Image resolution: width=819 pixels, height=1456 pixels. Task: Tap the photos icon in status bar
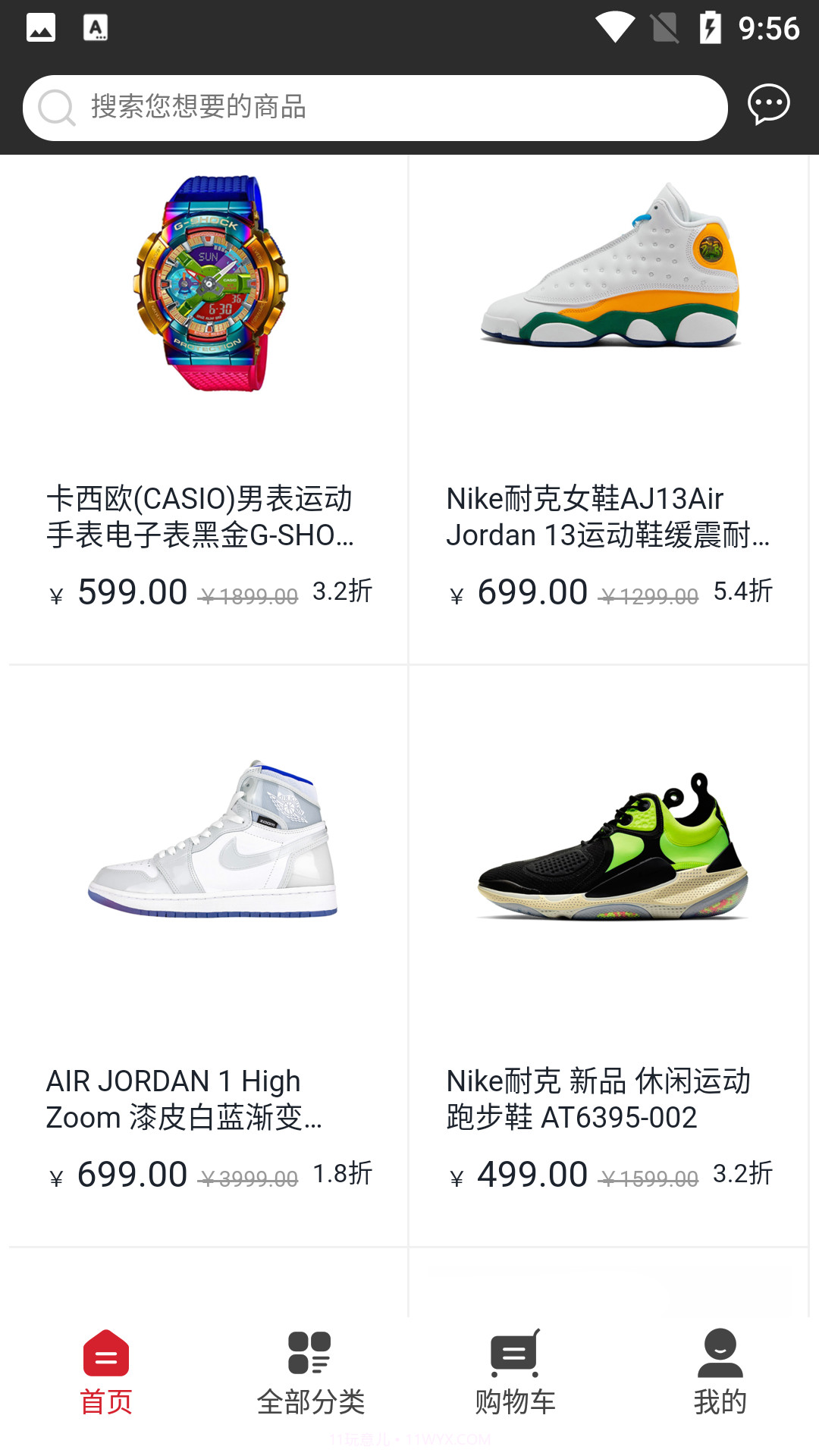click(x=41, y=27)
